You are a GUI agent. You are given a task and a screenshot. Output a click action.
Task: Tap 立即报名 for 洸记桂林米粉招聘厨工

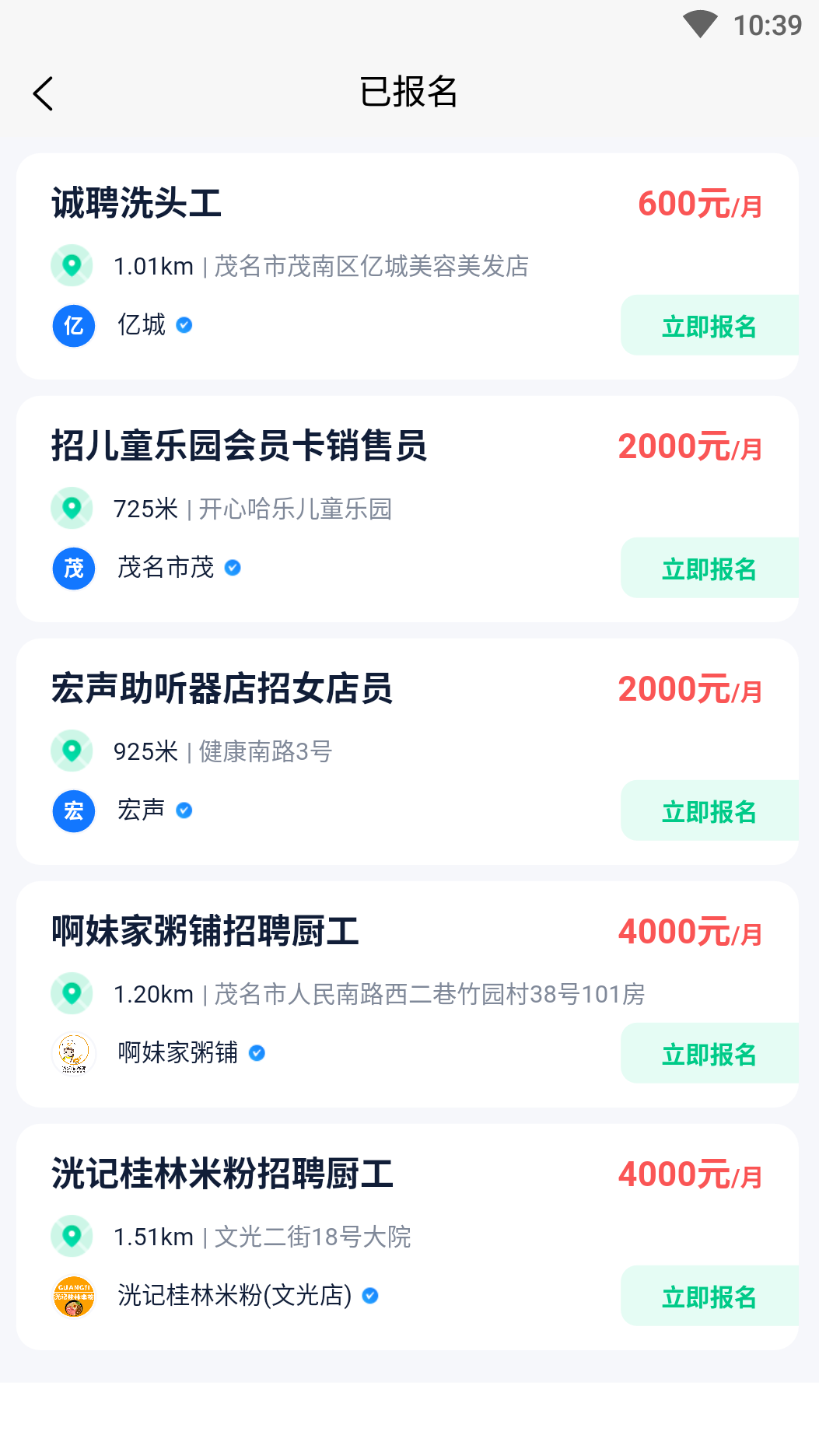tap(709, 1297)
